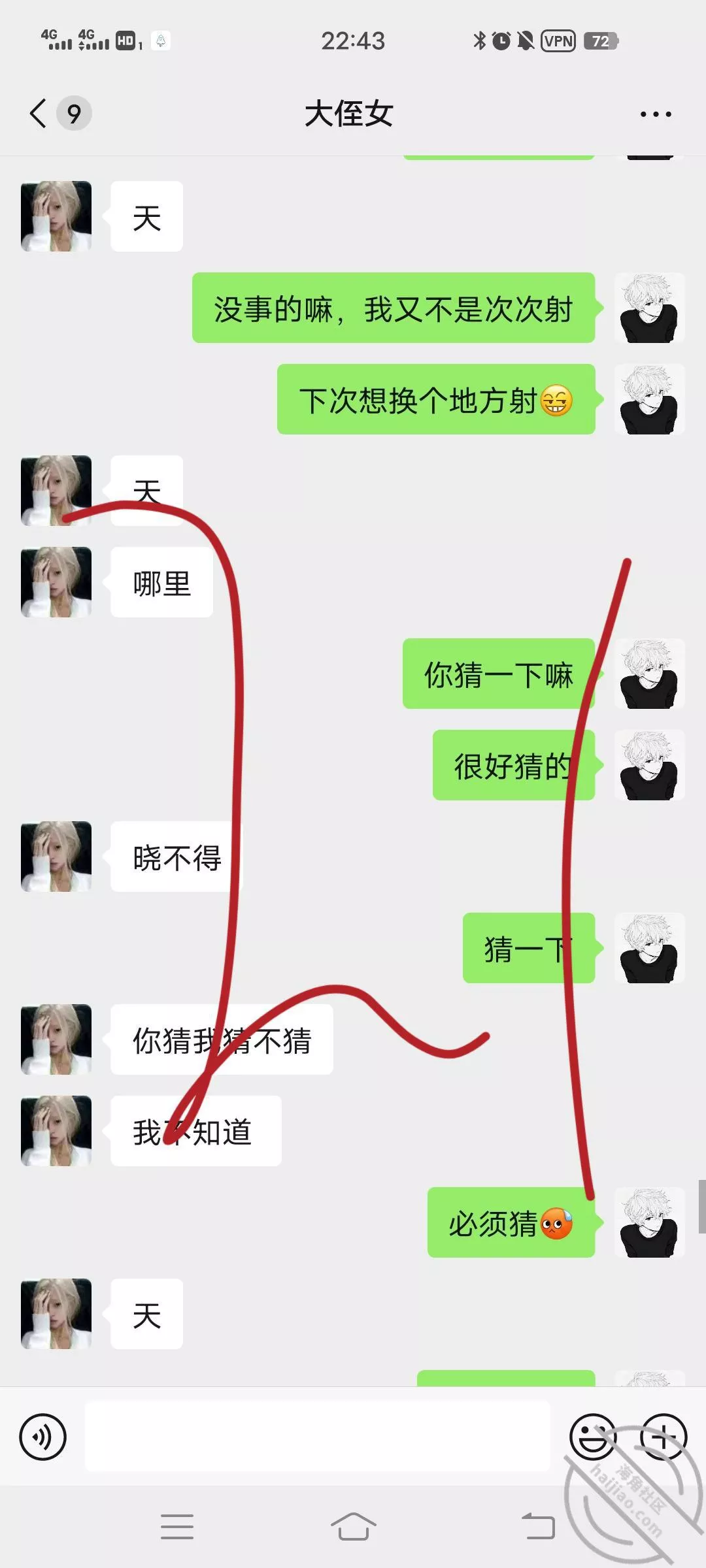The height and width of the screenshot is (1568, 706).
Task: Tap the system back button
Action: click(537, 1527)
